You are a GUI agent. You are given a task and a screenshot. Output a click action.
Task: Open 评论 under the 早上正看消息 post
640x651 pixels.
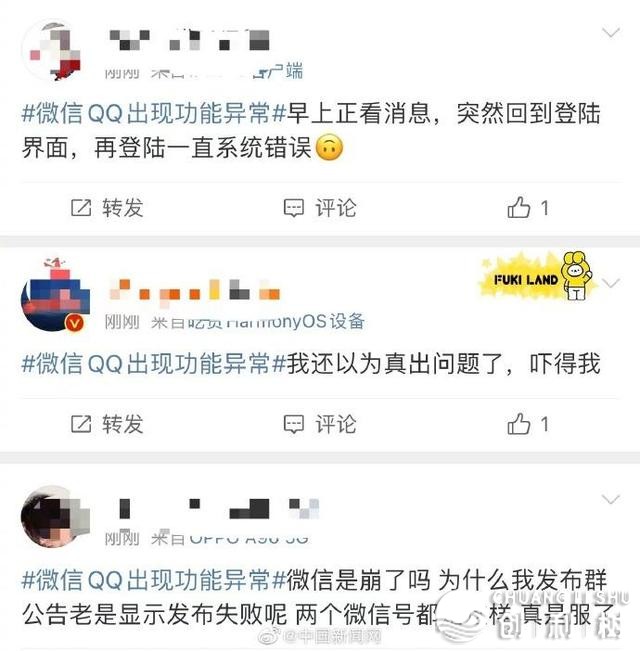pos(320,208)
